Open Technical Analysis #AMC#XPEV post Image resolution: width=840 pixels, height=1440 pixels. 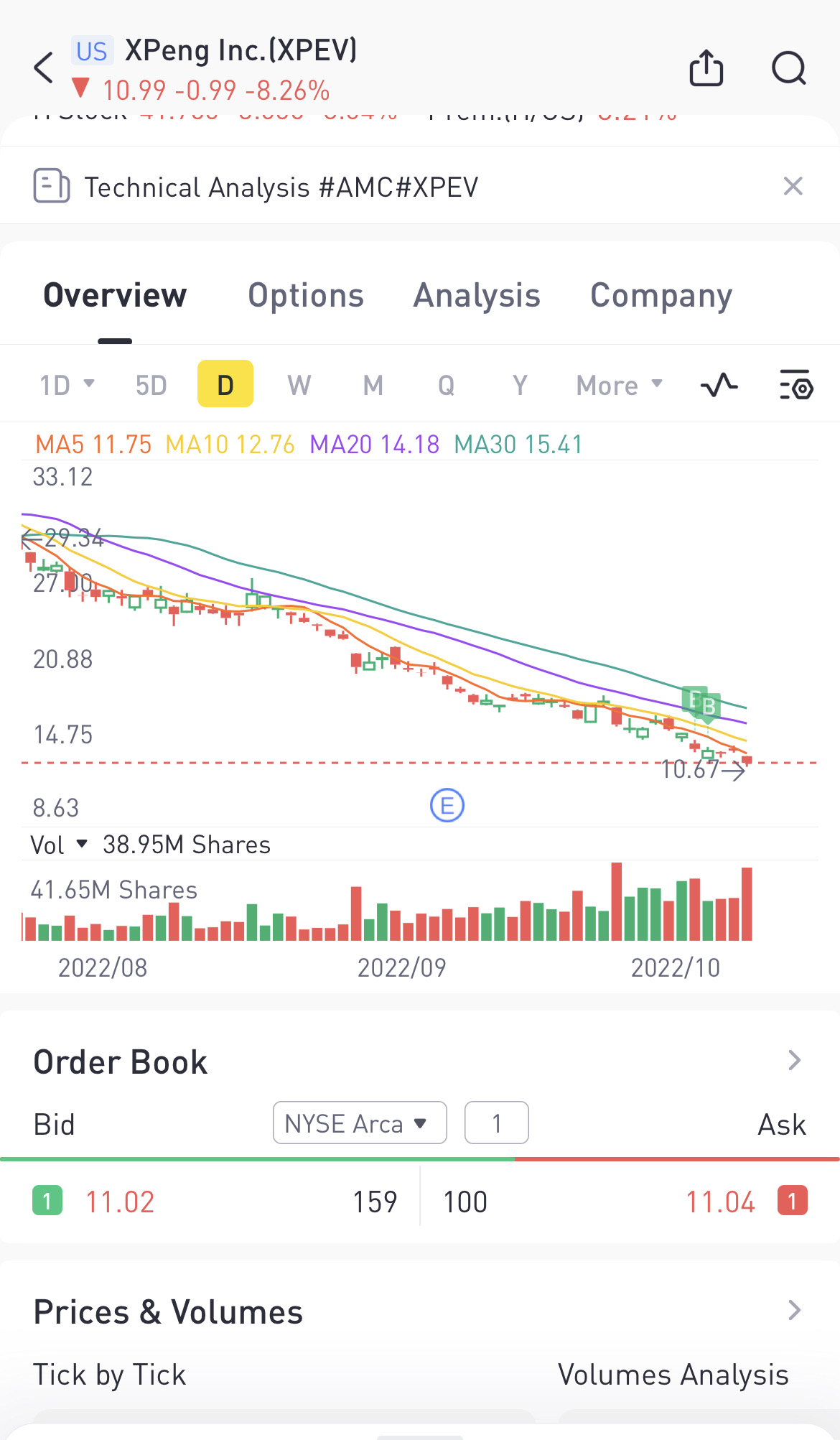point(281,187)
